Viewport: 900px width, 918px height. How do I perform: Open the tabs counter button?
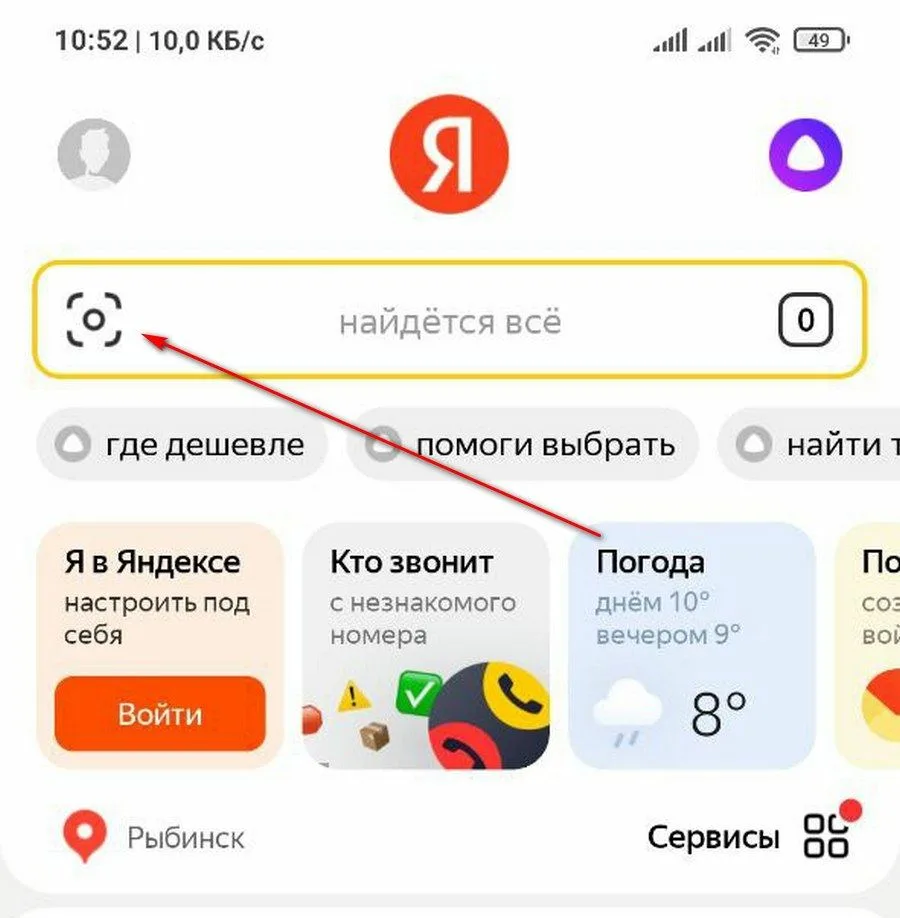click(x=805, y=321)
